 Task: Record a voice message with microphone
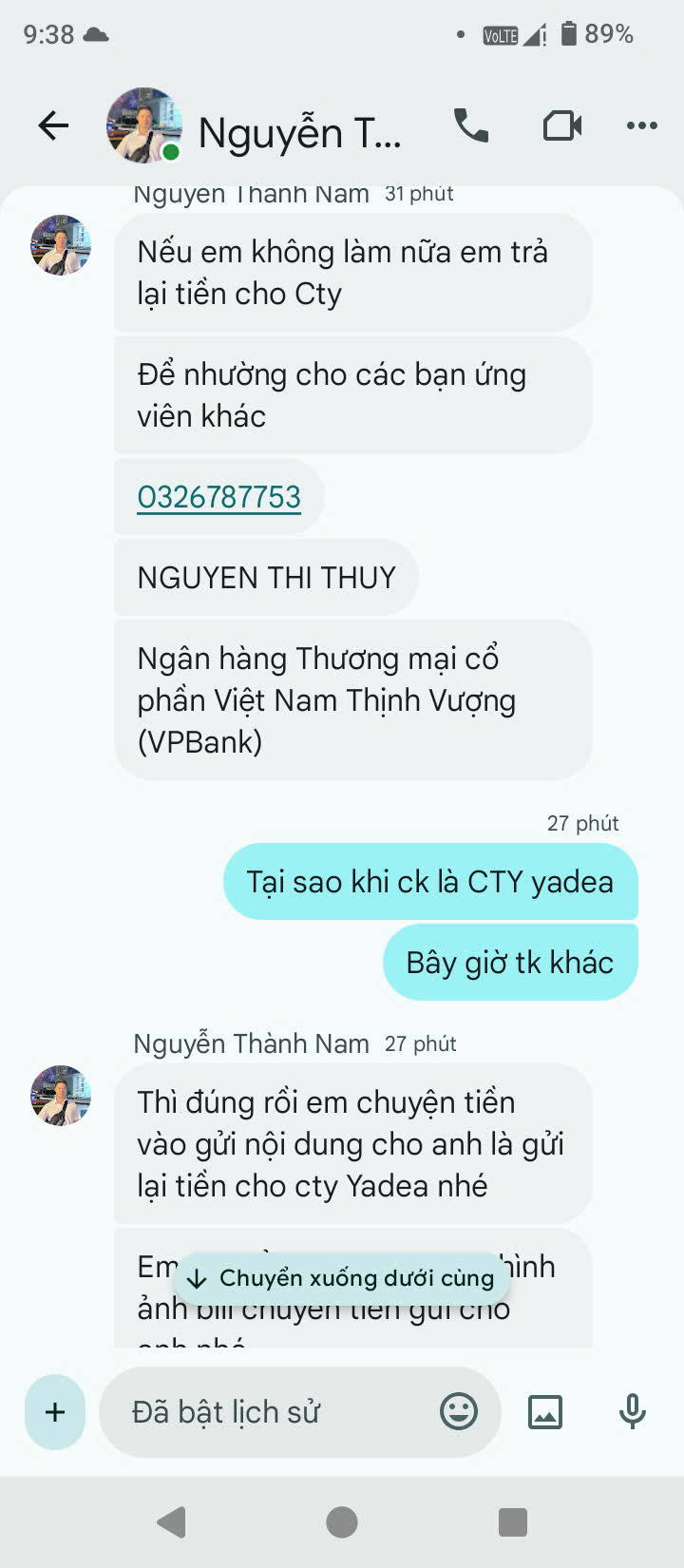click(x=632, y=1412)
